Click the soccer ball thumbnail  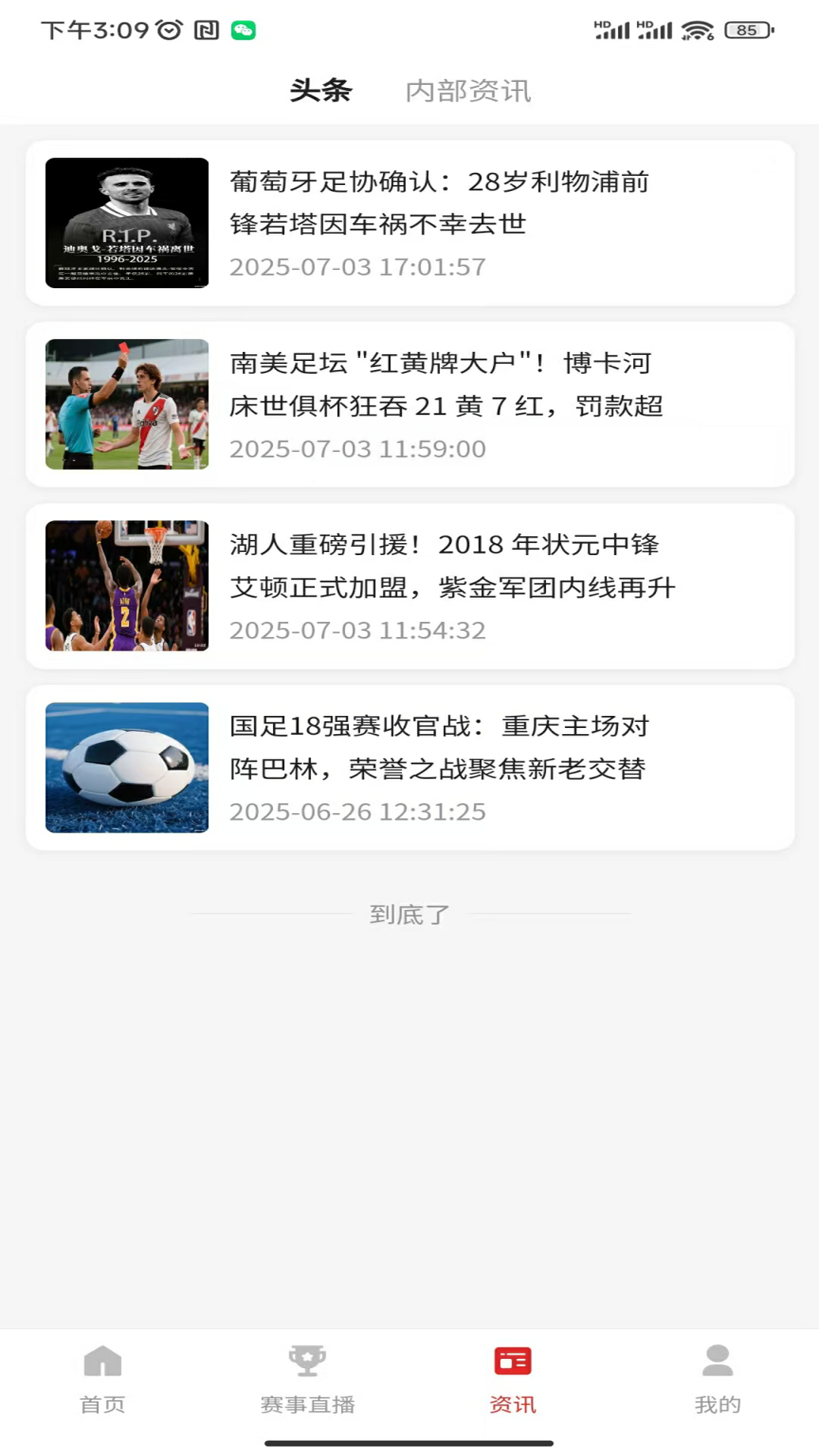pyautogui.click(x=127, y=767)
